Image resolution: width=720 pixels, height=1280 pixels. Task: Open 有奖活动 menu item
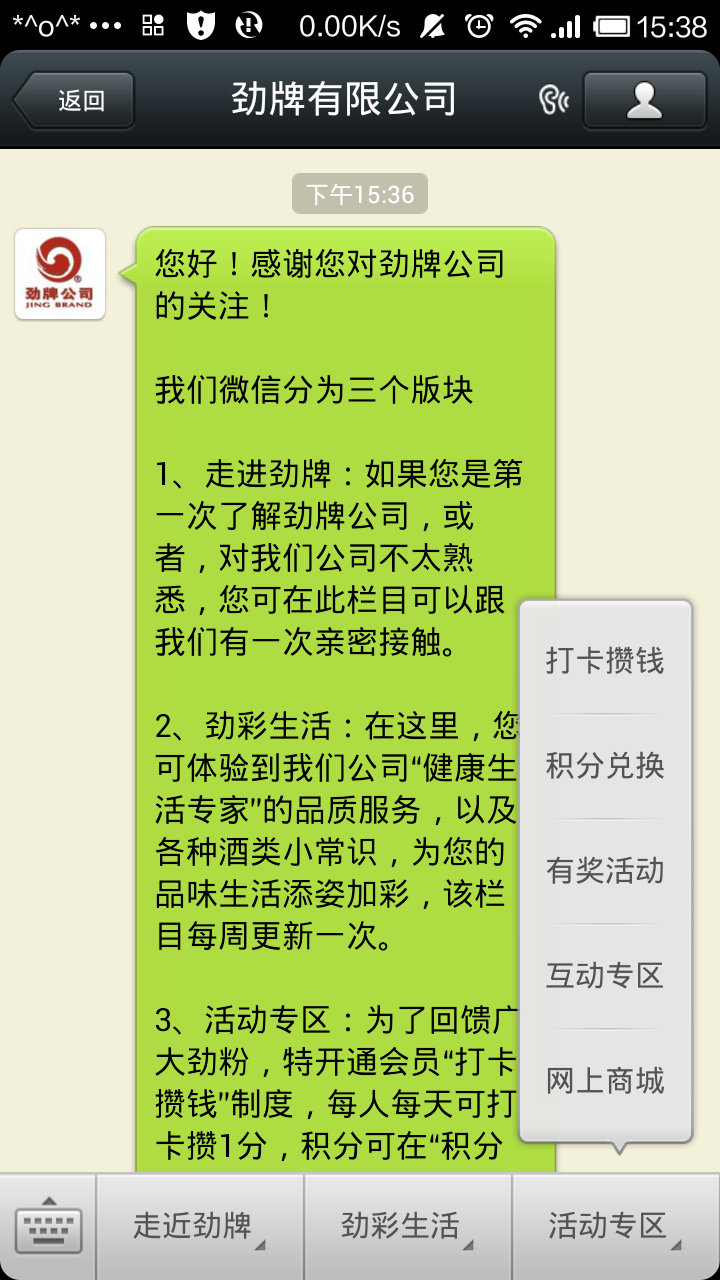tap(605, 871)
